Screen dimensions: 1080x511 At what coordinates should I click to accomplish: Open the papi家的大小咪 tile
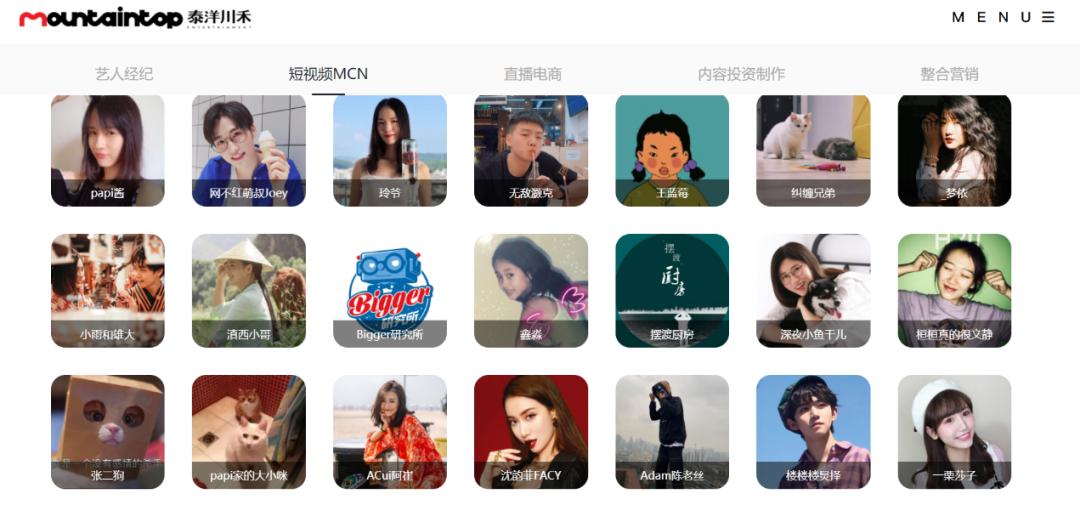(249, 432)
